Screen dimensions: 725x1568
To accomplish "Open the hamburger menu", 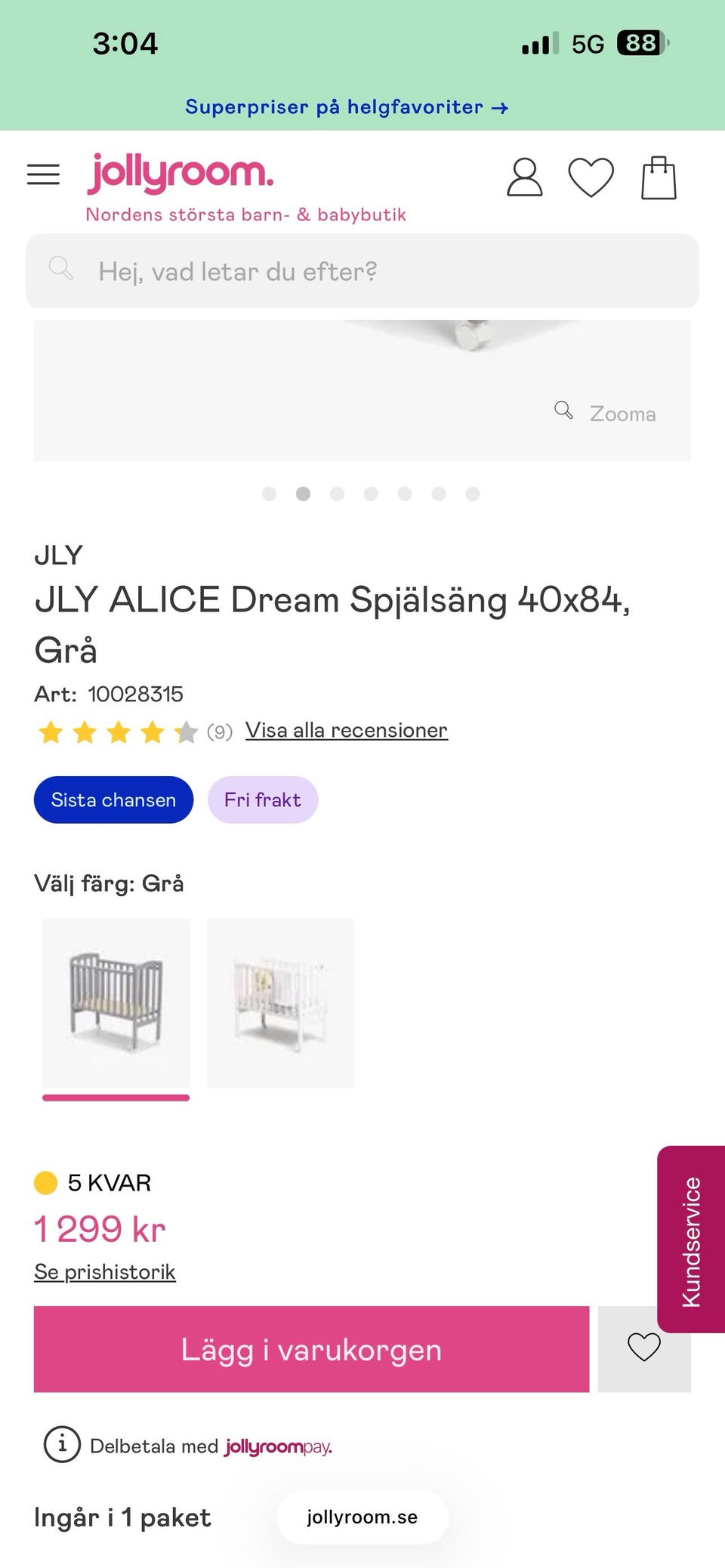I will 43,175.
